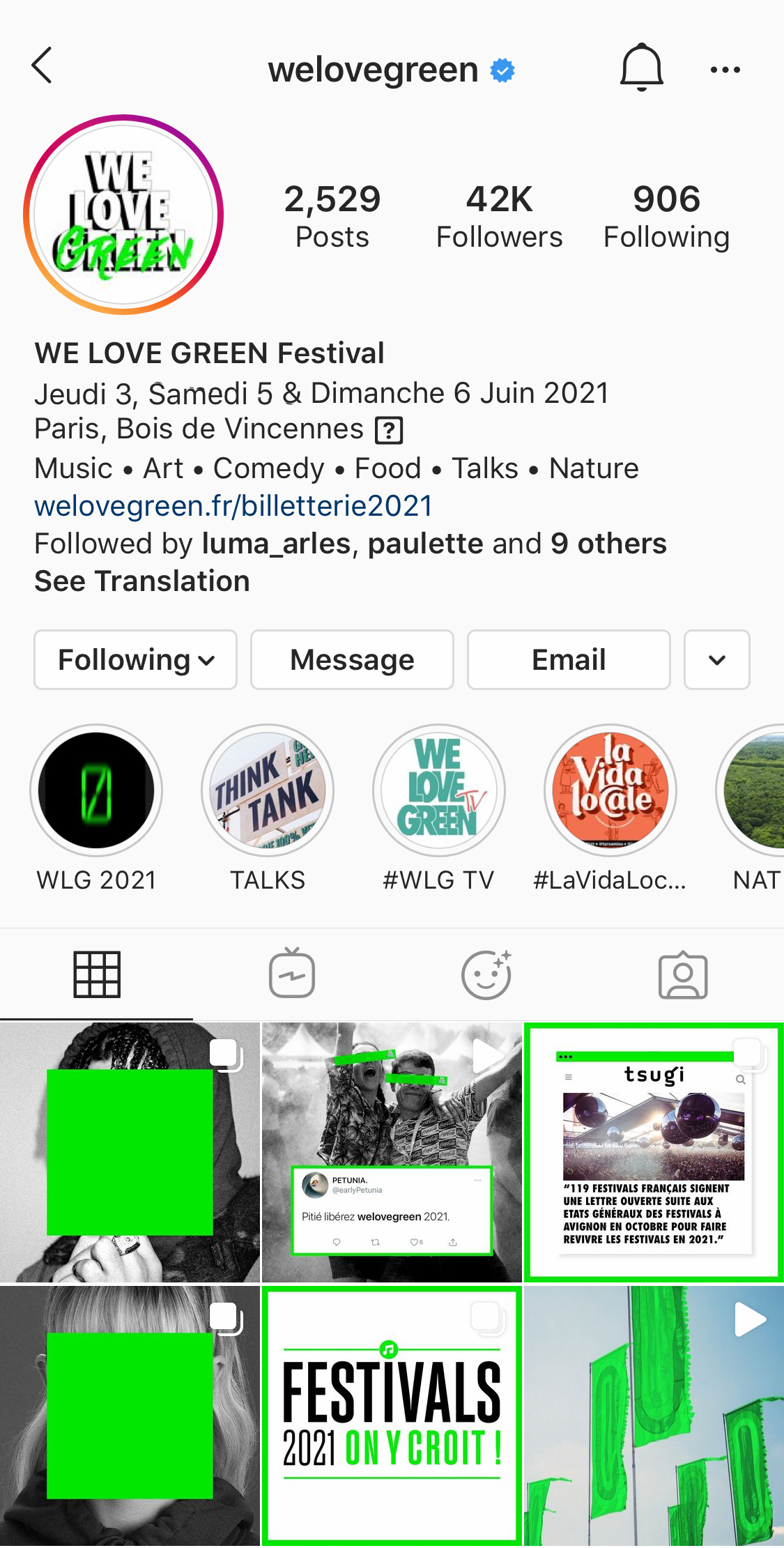Open the Followers list
This screenshot has width=784, height=1548.
click(499, 216)
